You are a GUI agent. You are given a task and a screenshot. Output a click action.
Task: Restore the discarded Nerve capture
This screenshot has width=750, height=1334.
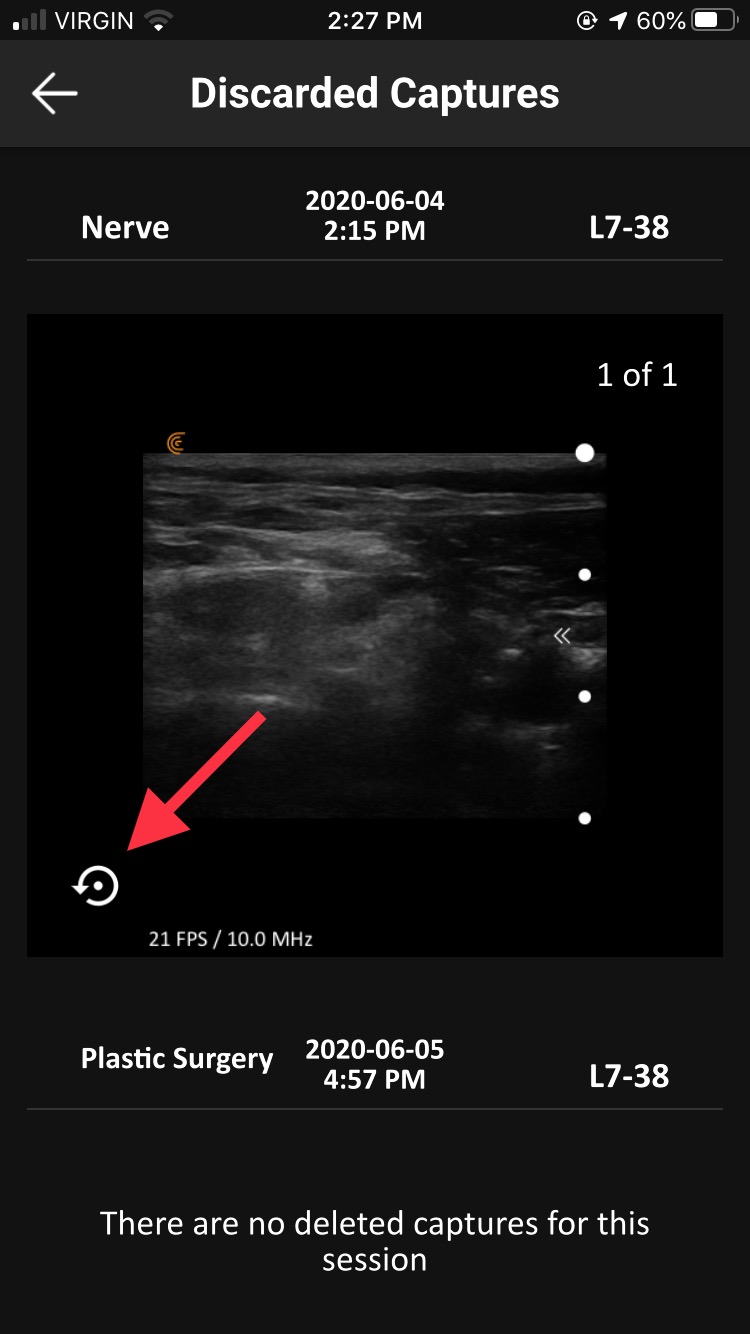coord(97,886)
